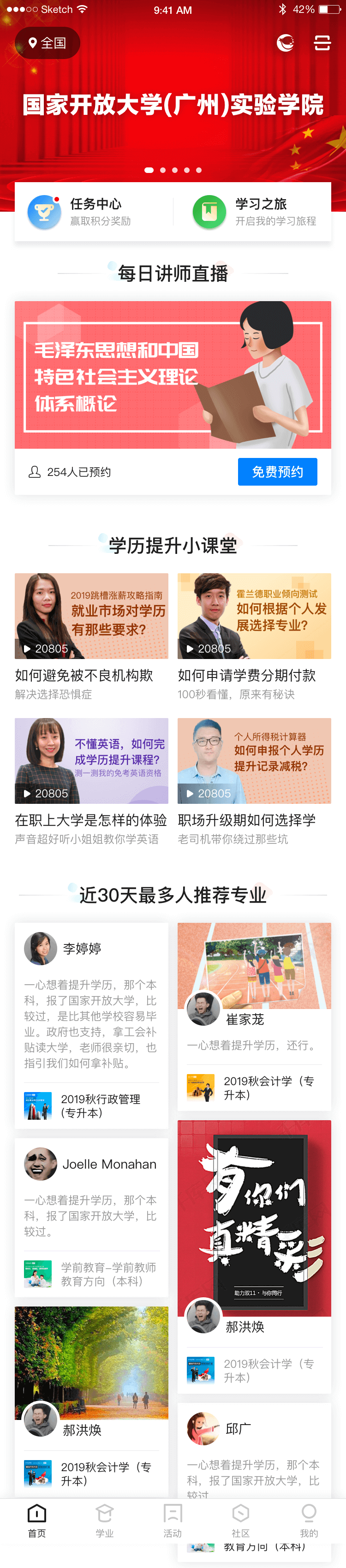Tap the scan icon in the top bar
The image size is (346, 1568).
pos(322,42)
